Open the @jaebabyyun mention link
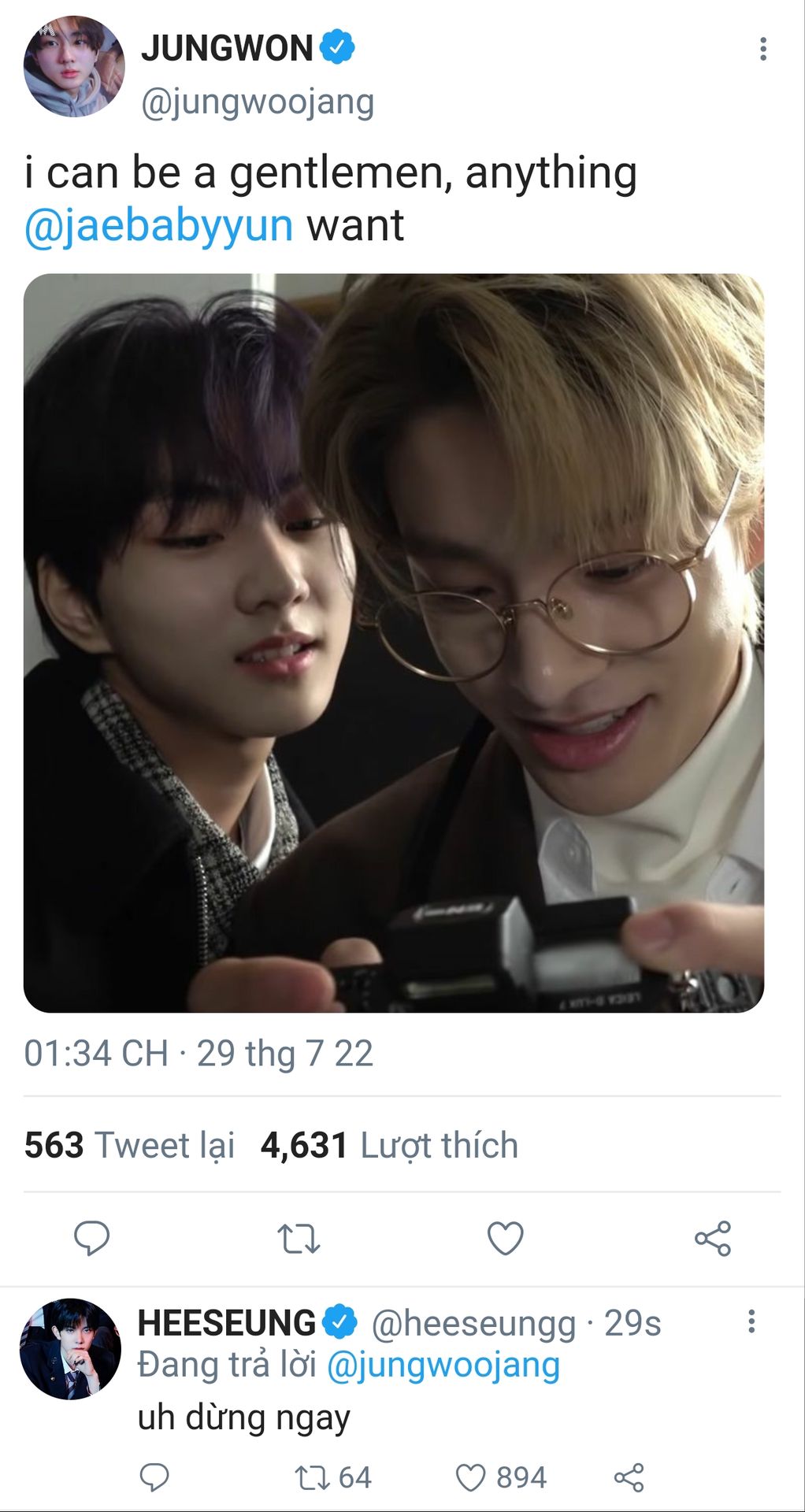 (x=159, y=225)
